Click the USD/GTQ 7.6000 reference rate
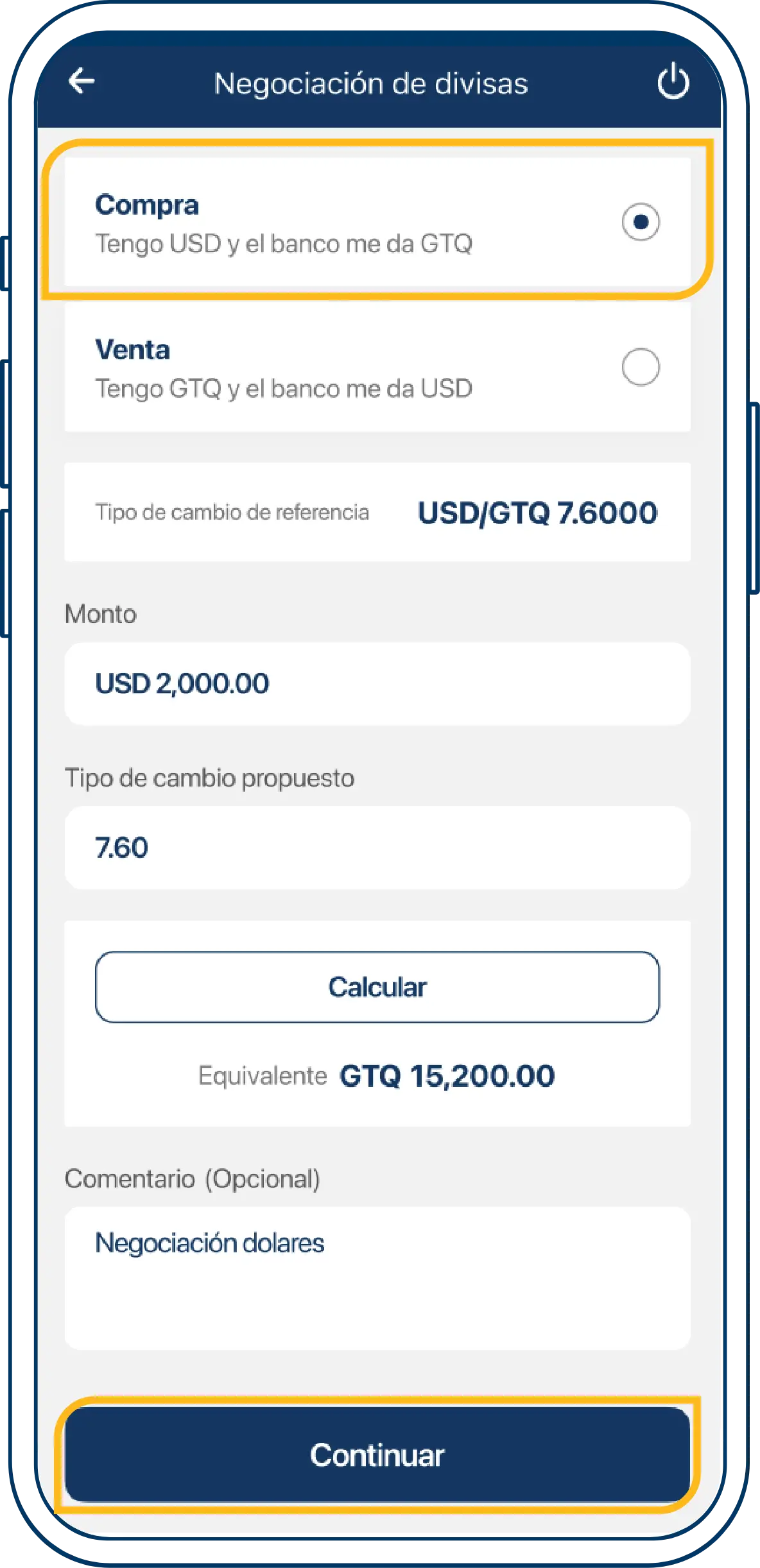The height and width of the screenshot is (1568, 760). [538, 513]
